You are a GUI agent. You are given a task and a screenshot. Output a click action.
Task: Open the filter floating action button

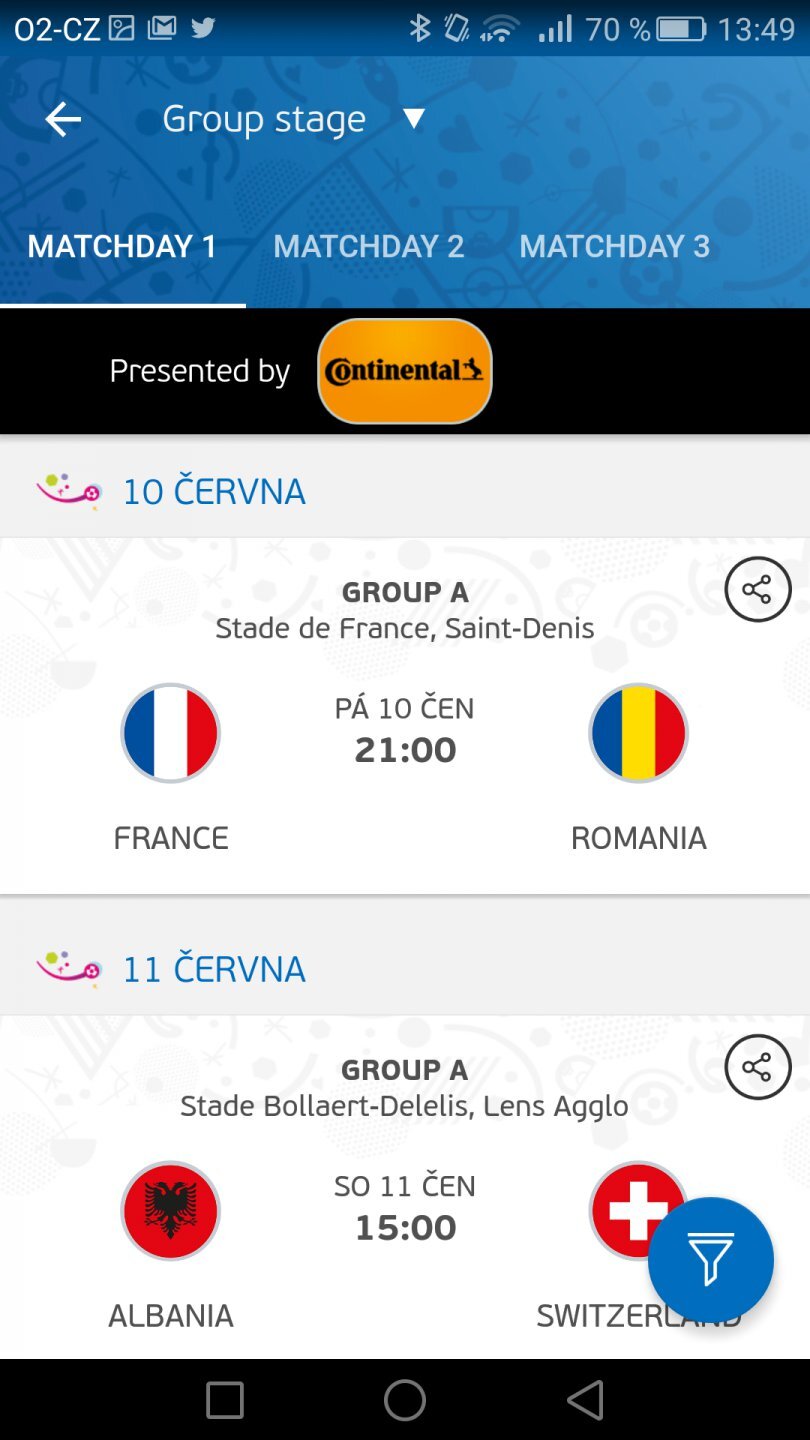(x=710, y=1258)
